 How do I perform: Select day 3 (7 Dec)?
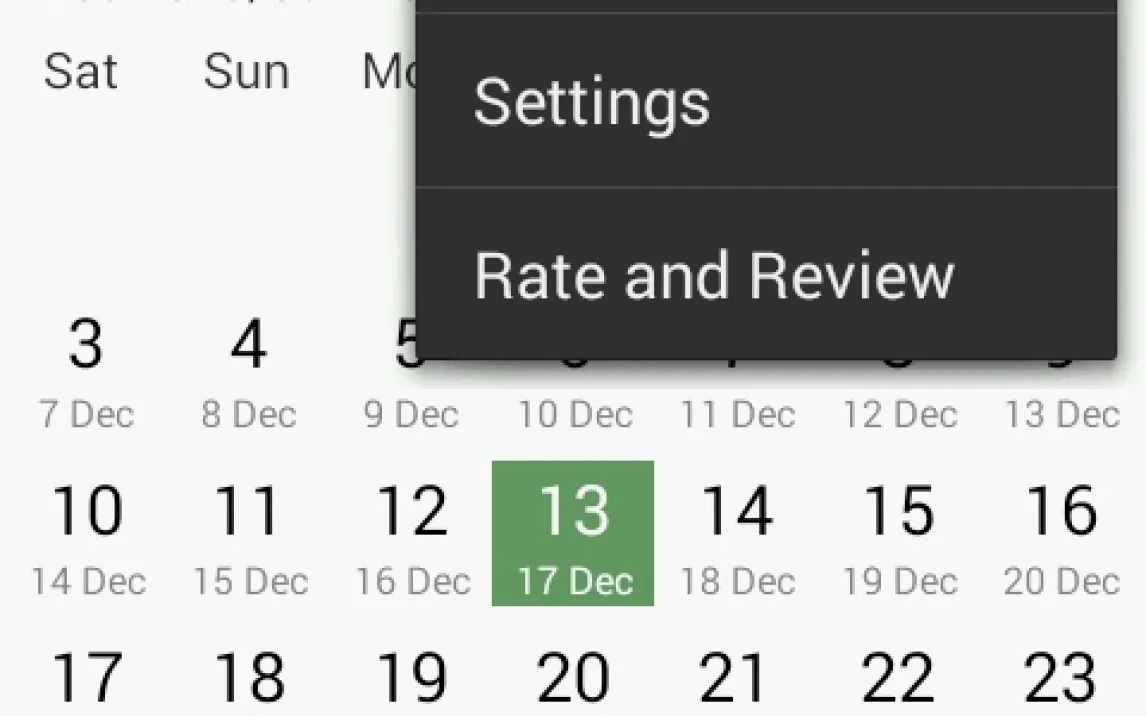coord(86,372)
